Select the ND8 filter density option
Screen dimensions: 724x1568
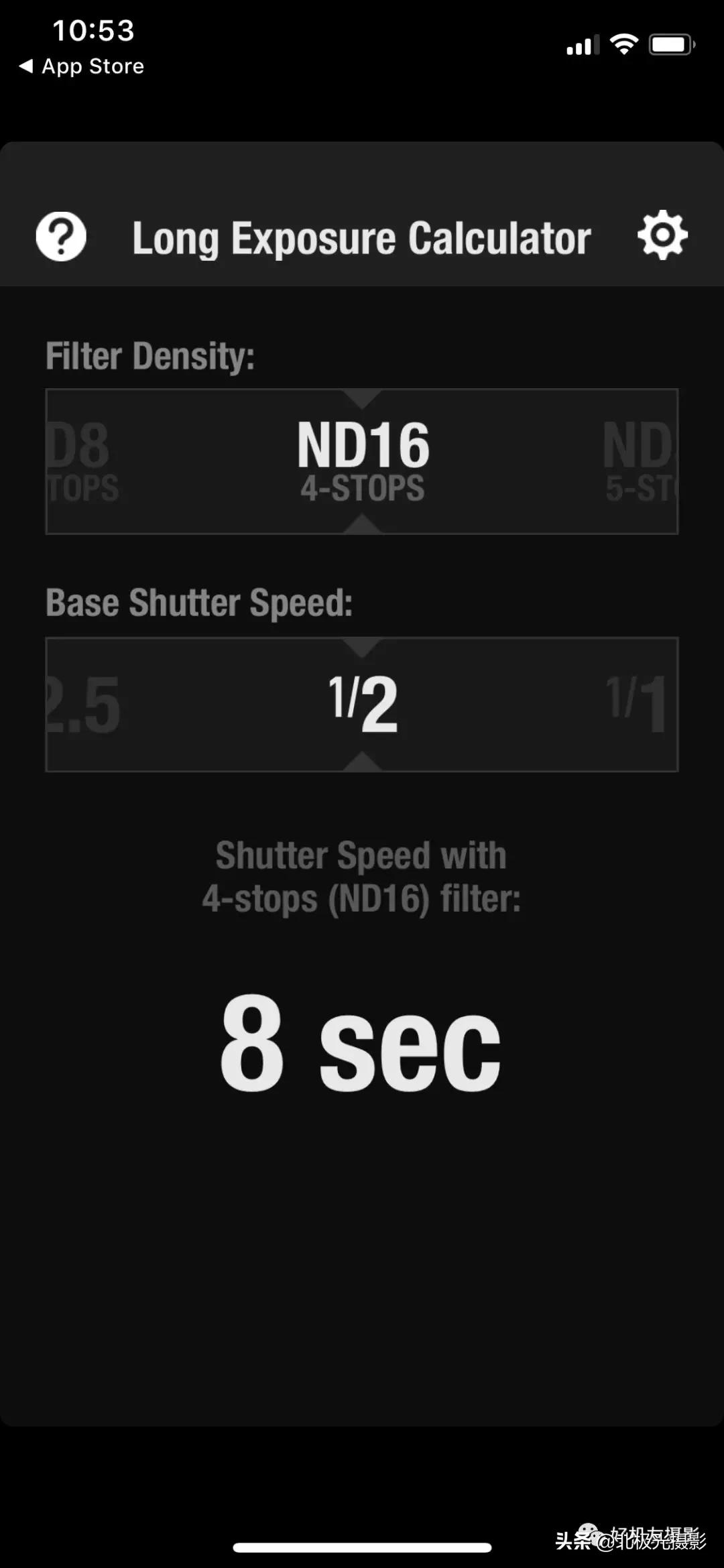pos(82,461)
